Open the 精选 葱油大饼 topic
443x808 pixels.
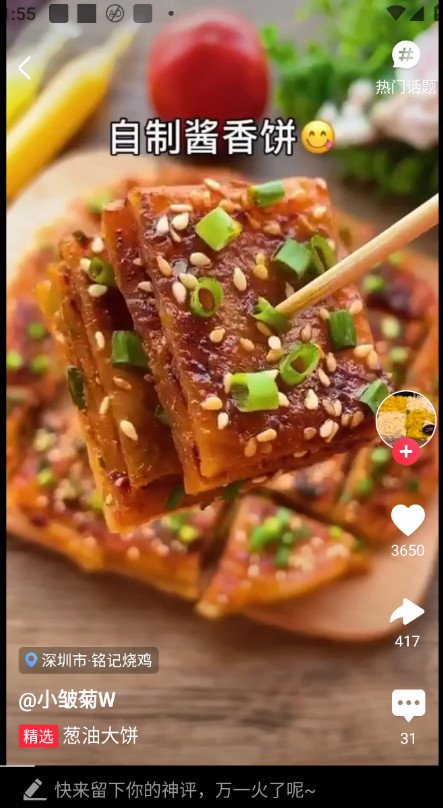pyautogui.click(x=79, y=736)
